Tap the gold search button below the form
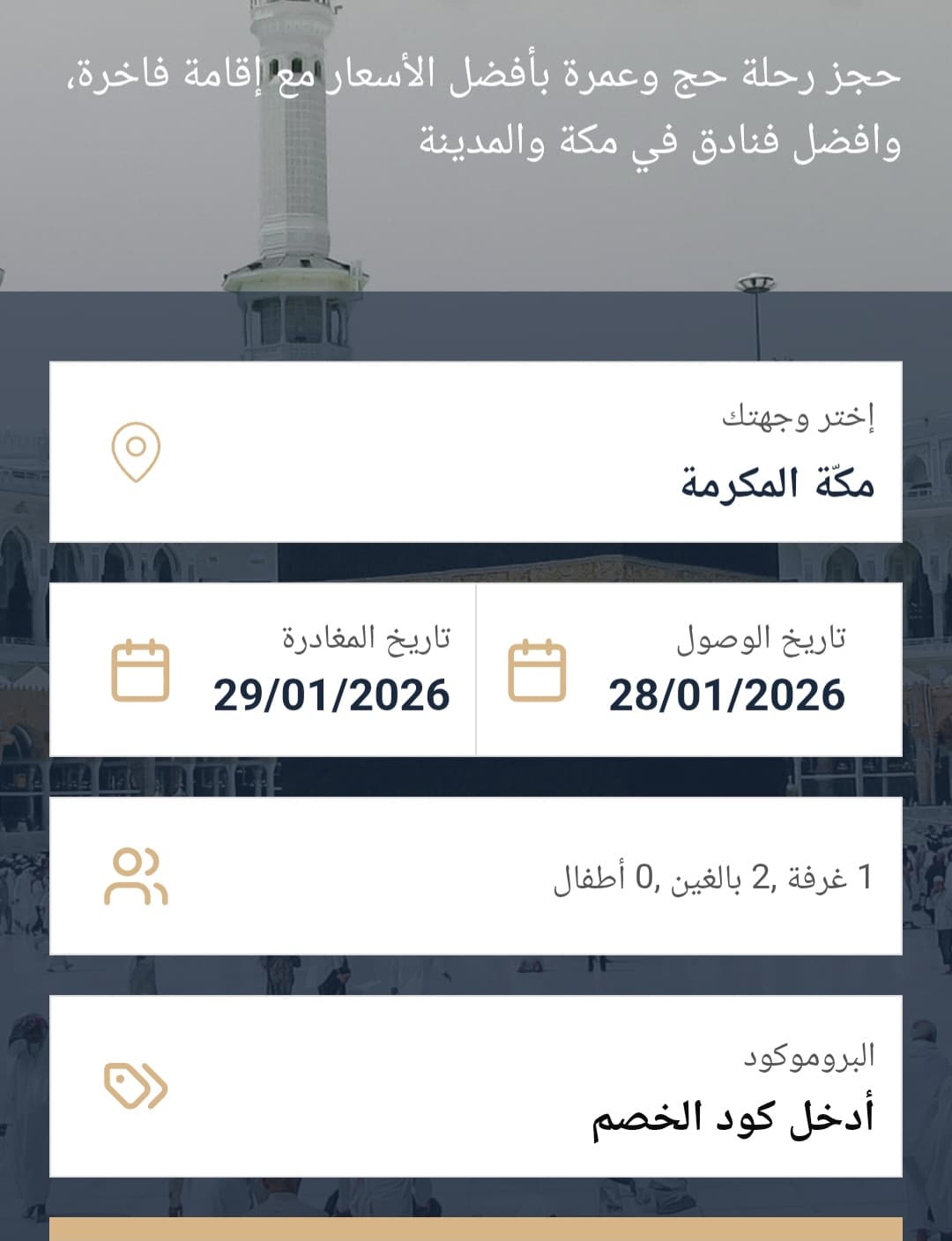This screenshot has width=952, height=1241. click(x=476, y=1230)
